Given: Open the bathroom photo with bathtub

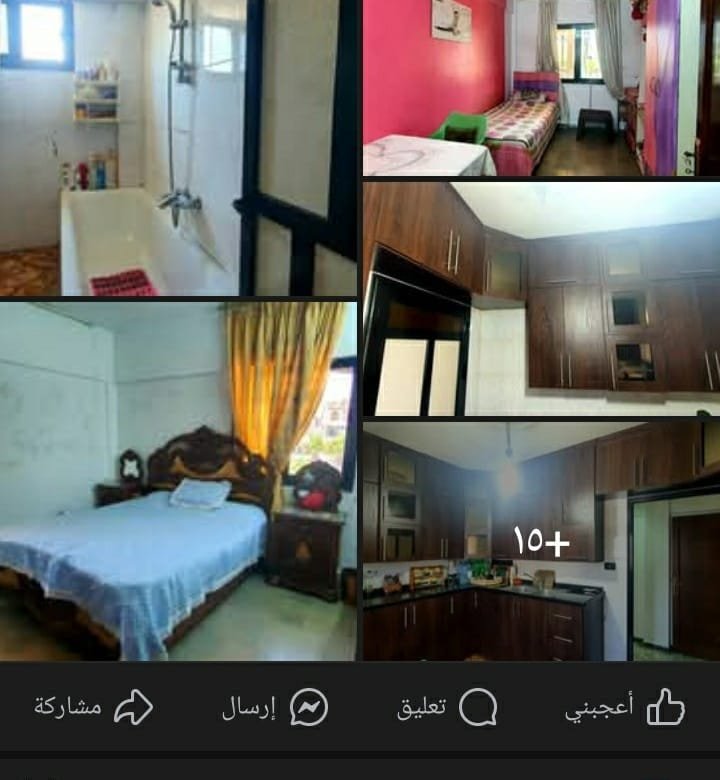Looking at the screenshot, I should coord(178,147).
